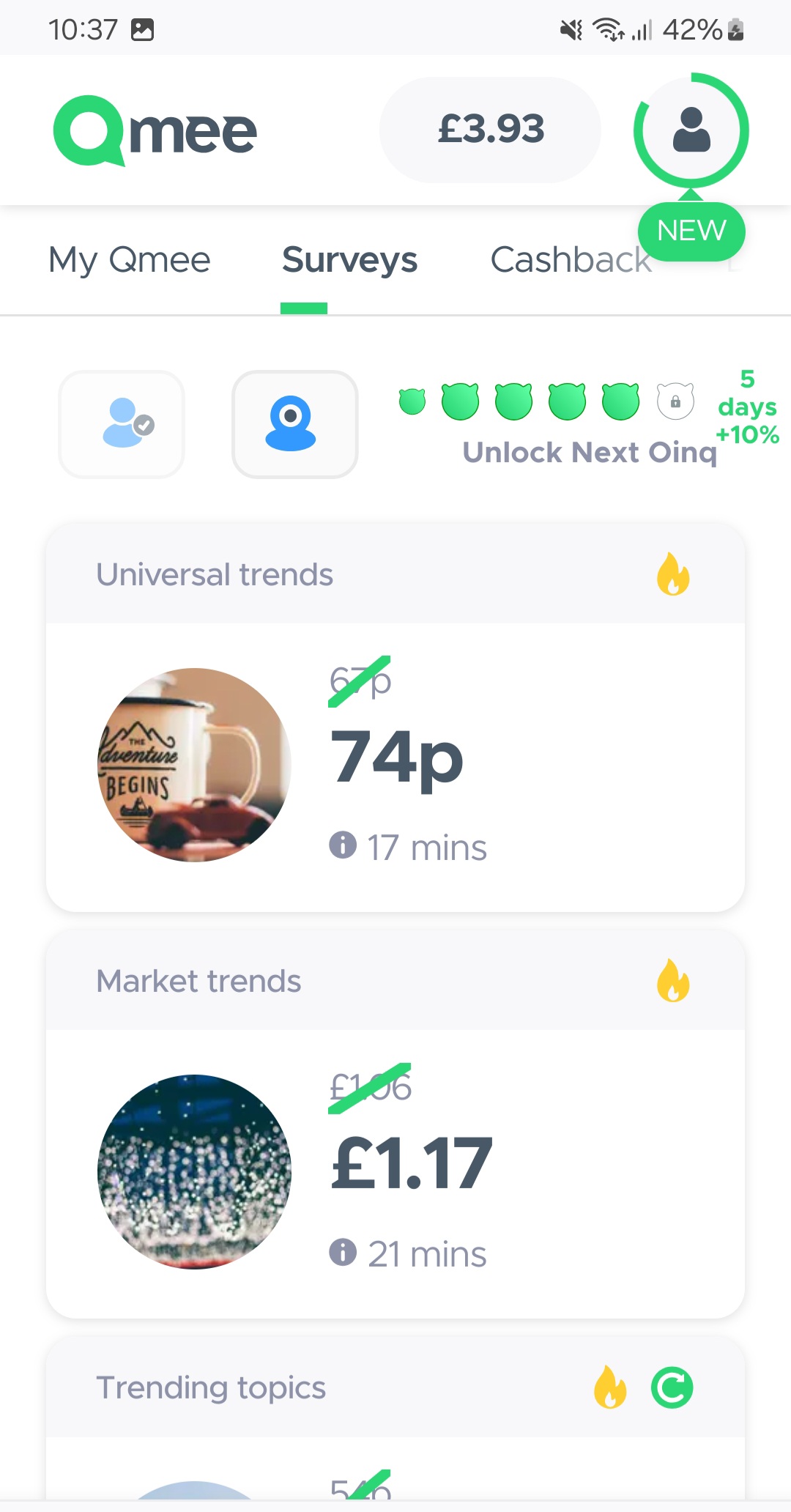791x1512 pixels.
Task: Open the survey streak Unlock Next Oinq tracker
Action: [x=588, y=423]
